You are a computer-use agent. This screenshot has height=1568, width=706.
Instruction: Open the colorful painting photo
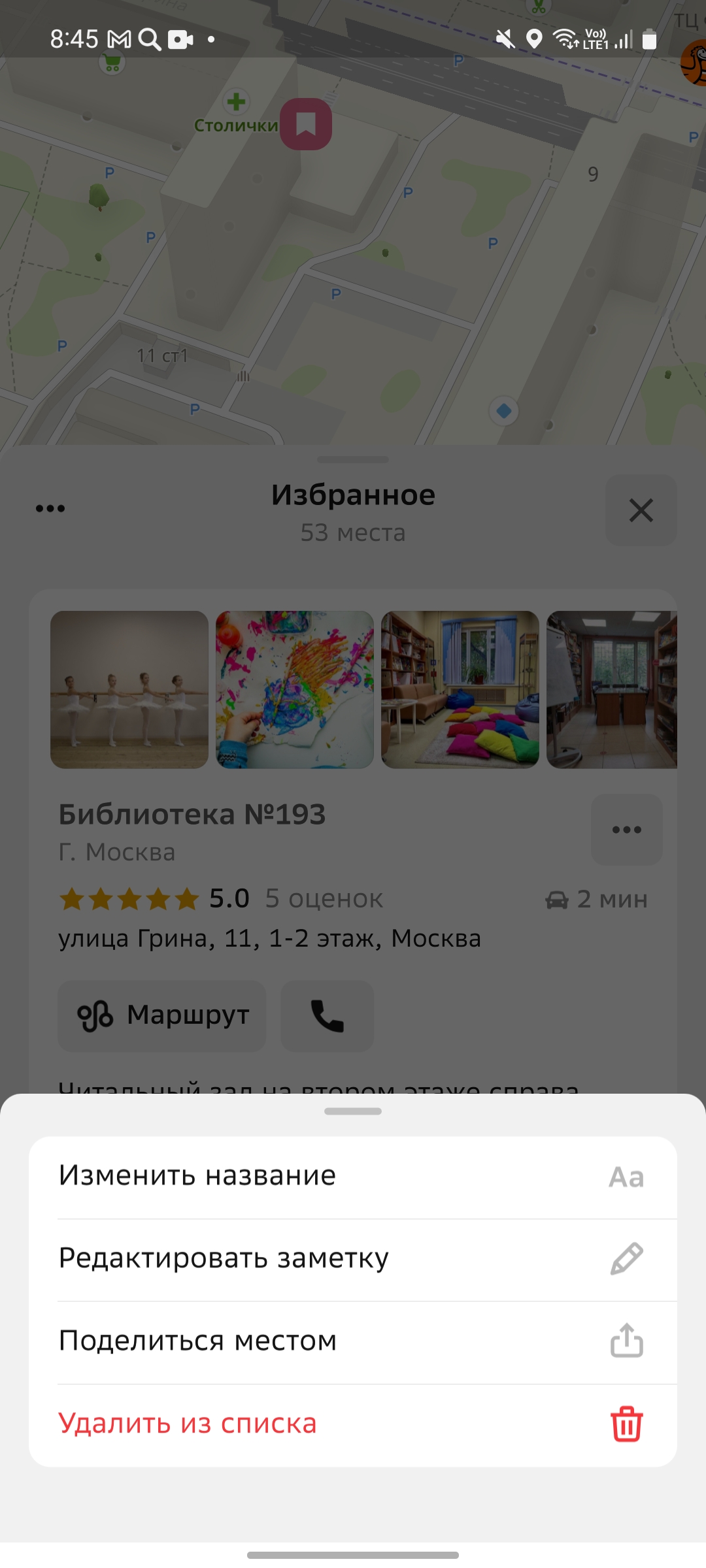pos(295,689)
